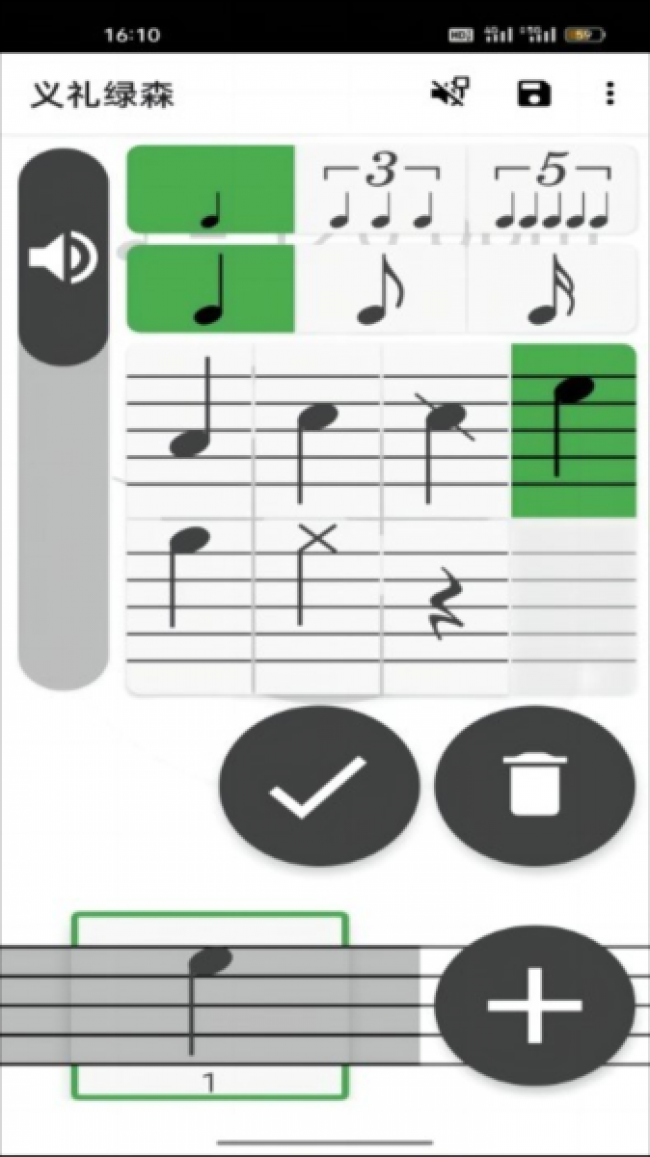Save the rhythm with the floppy disk icon
This screenshot has height=1157, width=650.
click(534, 94)
